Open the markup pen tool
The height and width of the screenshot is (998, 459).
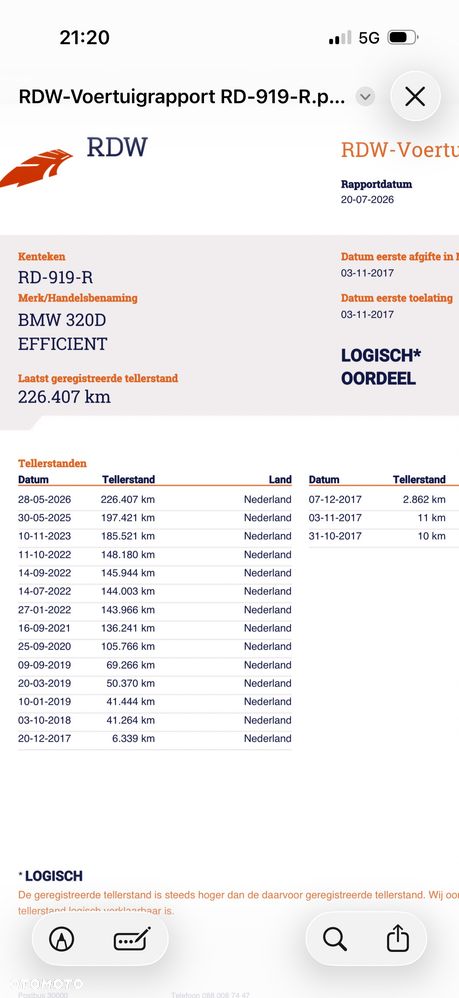tap(62, 939)
